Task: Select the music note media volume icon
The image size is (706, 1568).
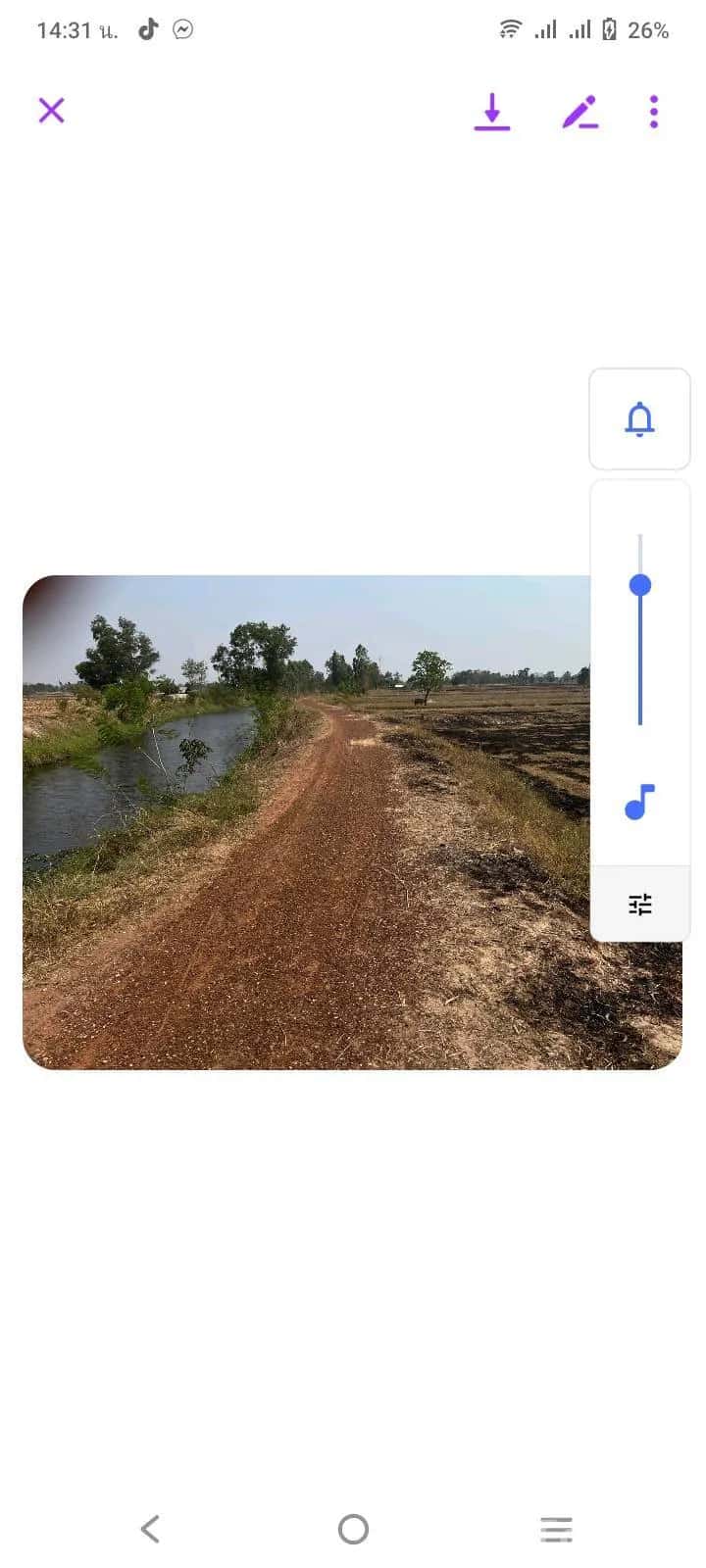Action: [639, 804]
